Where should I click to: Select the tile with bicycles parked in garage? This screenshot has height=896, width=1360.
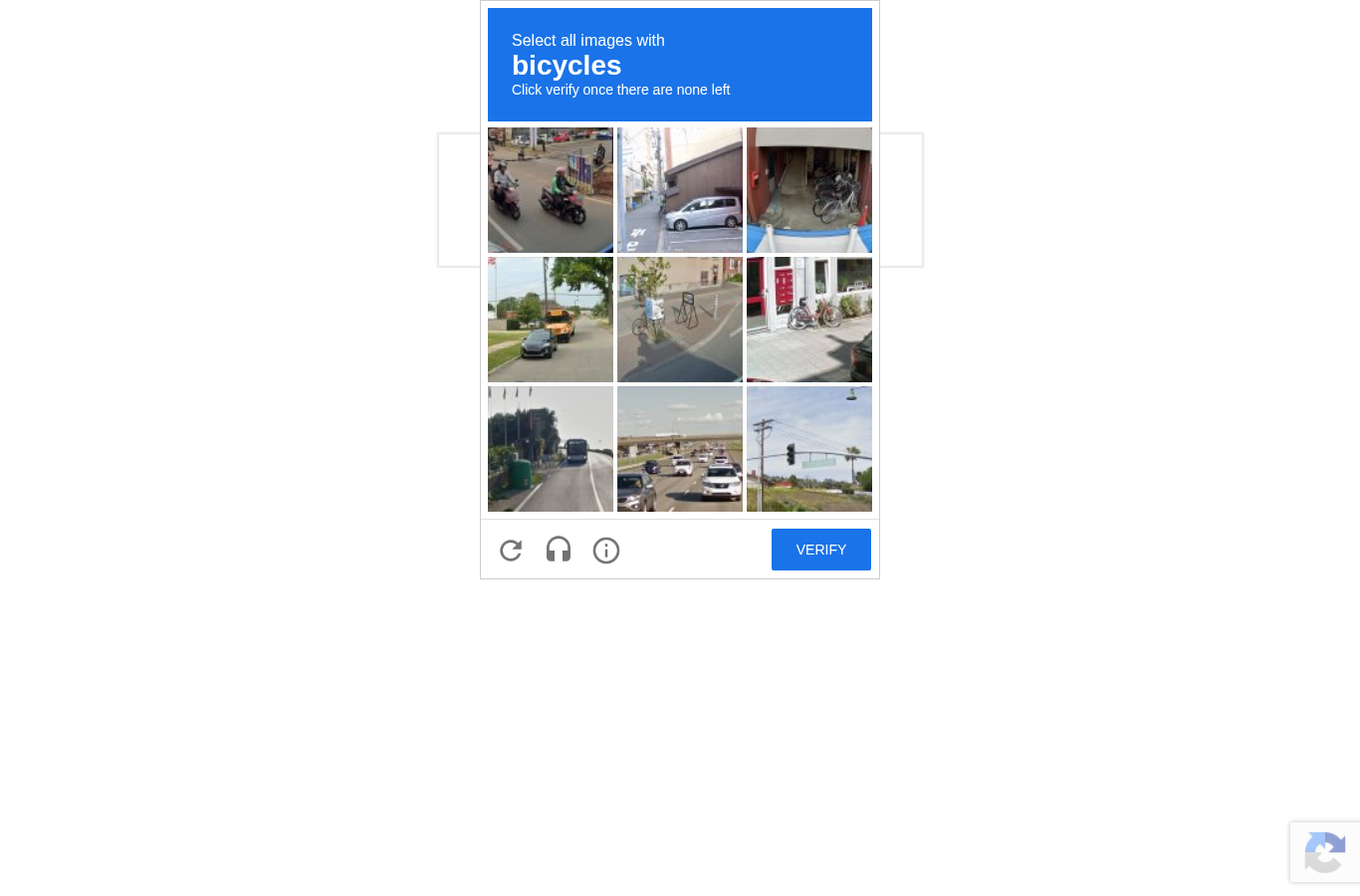(x=809, y=190)
